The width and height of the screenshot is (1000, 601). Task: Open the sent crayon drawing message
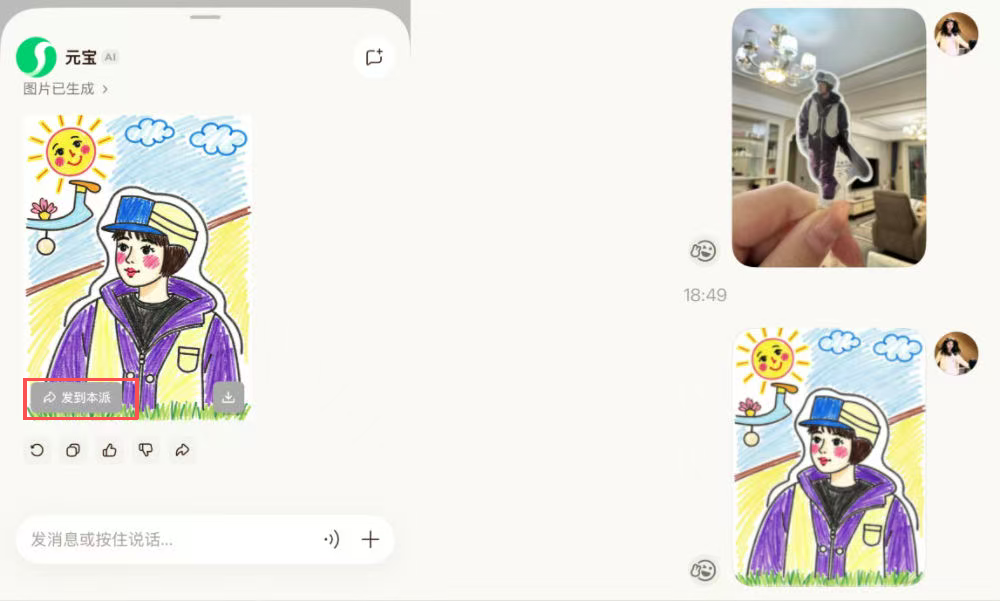830,455
